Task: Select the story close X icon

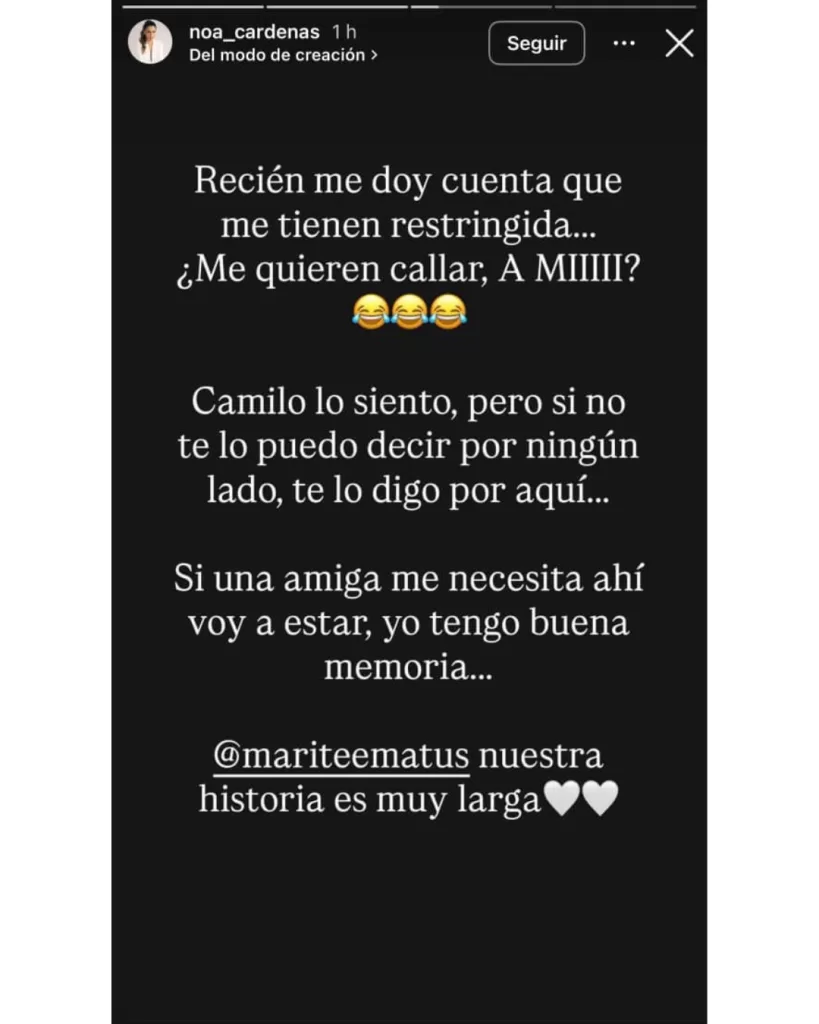Action: point(679,44)
